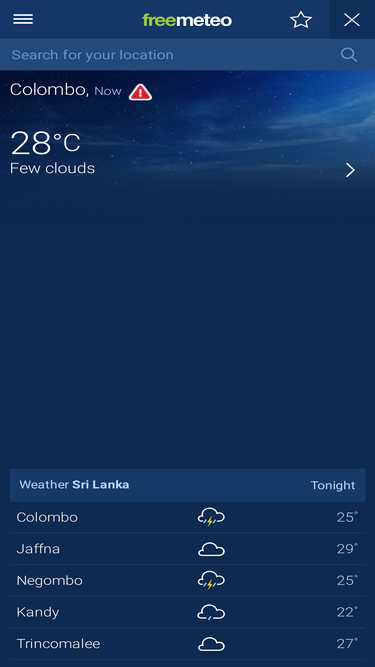Screen dimensions: 375x667
Task: Tap the magnifier search icon
Action: point(349,55)
